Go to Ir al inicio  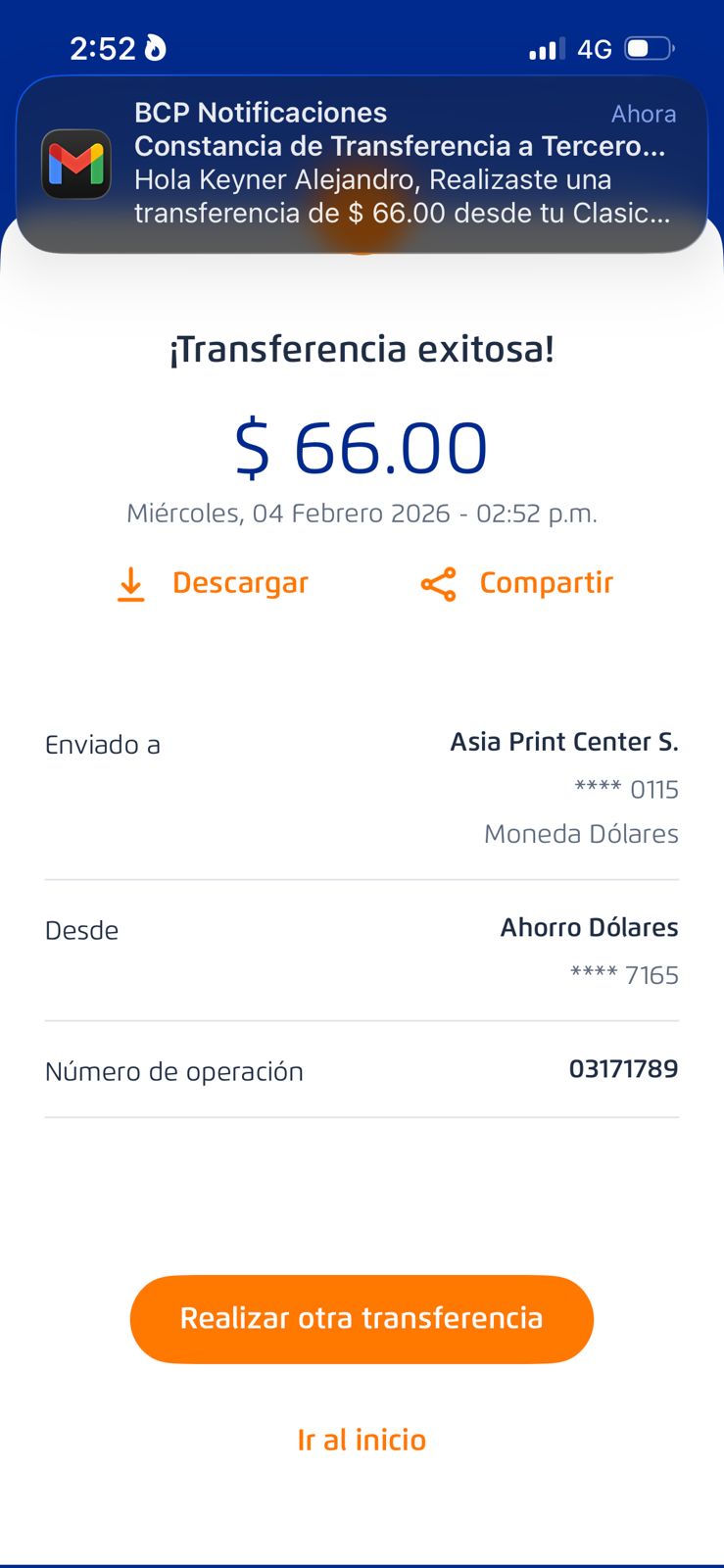click(362, 1441)
